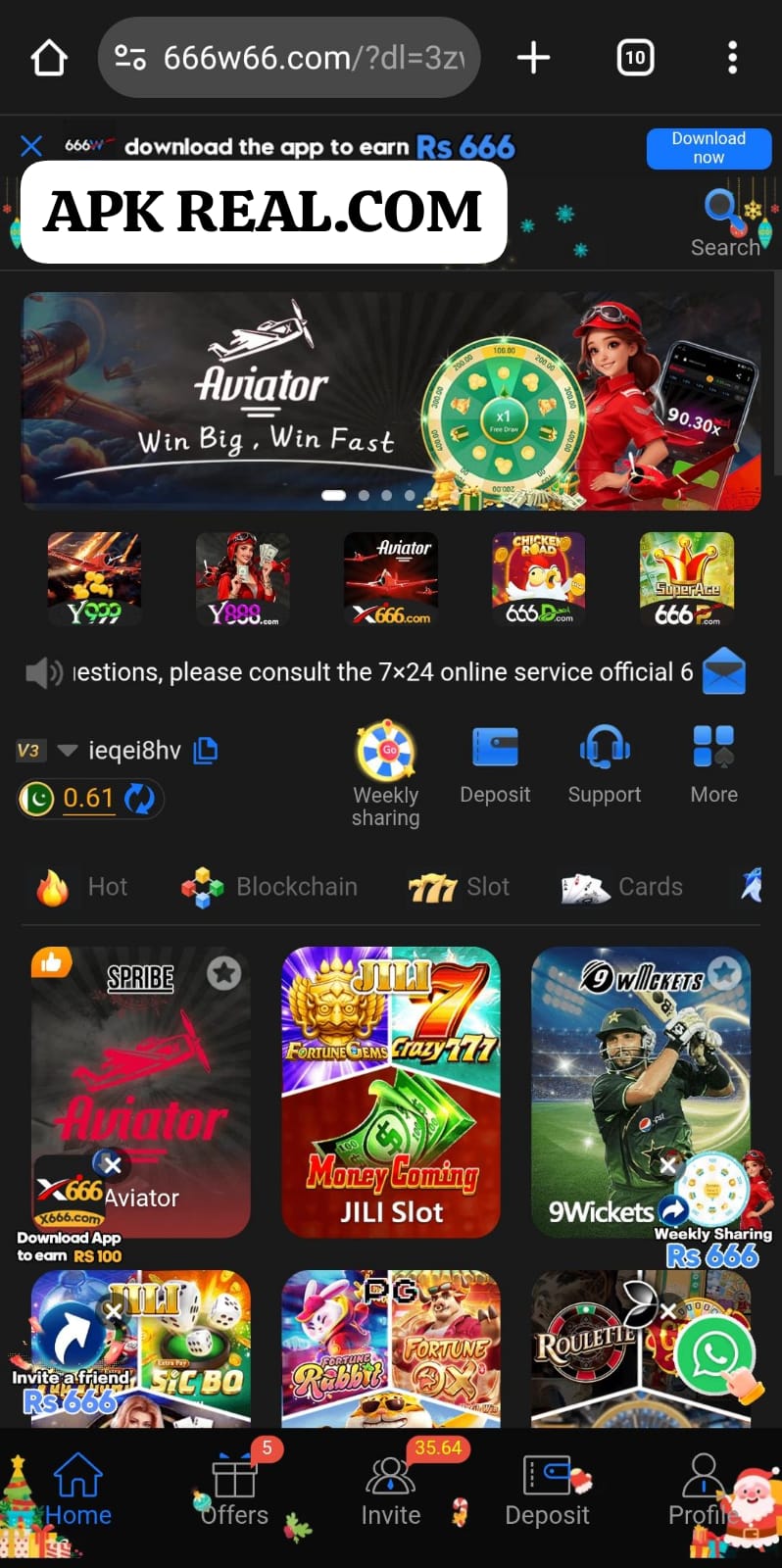Open the envelope message icon
The height and width of the screenshot is (1568, 782).
[723, 671]
